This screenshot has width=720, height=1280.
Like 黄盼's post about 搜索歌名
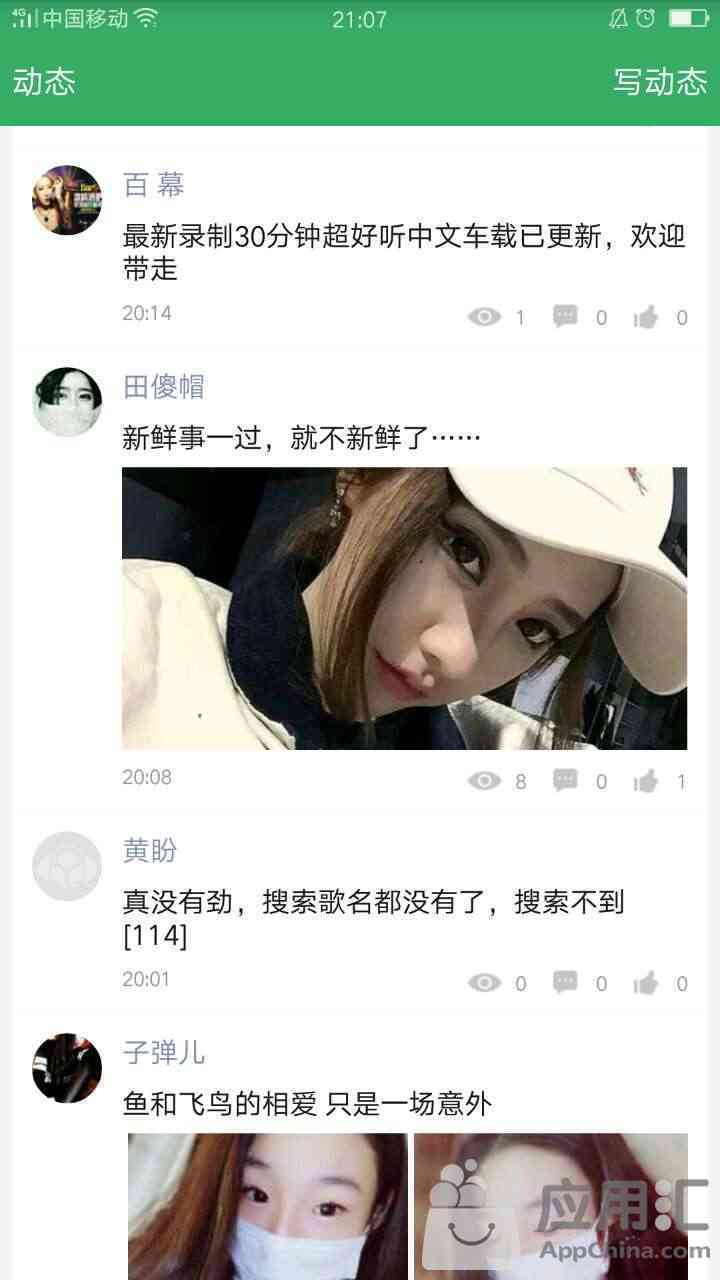647,983
